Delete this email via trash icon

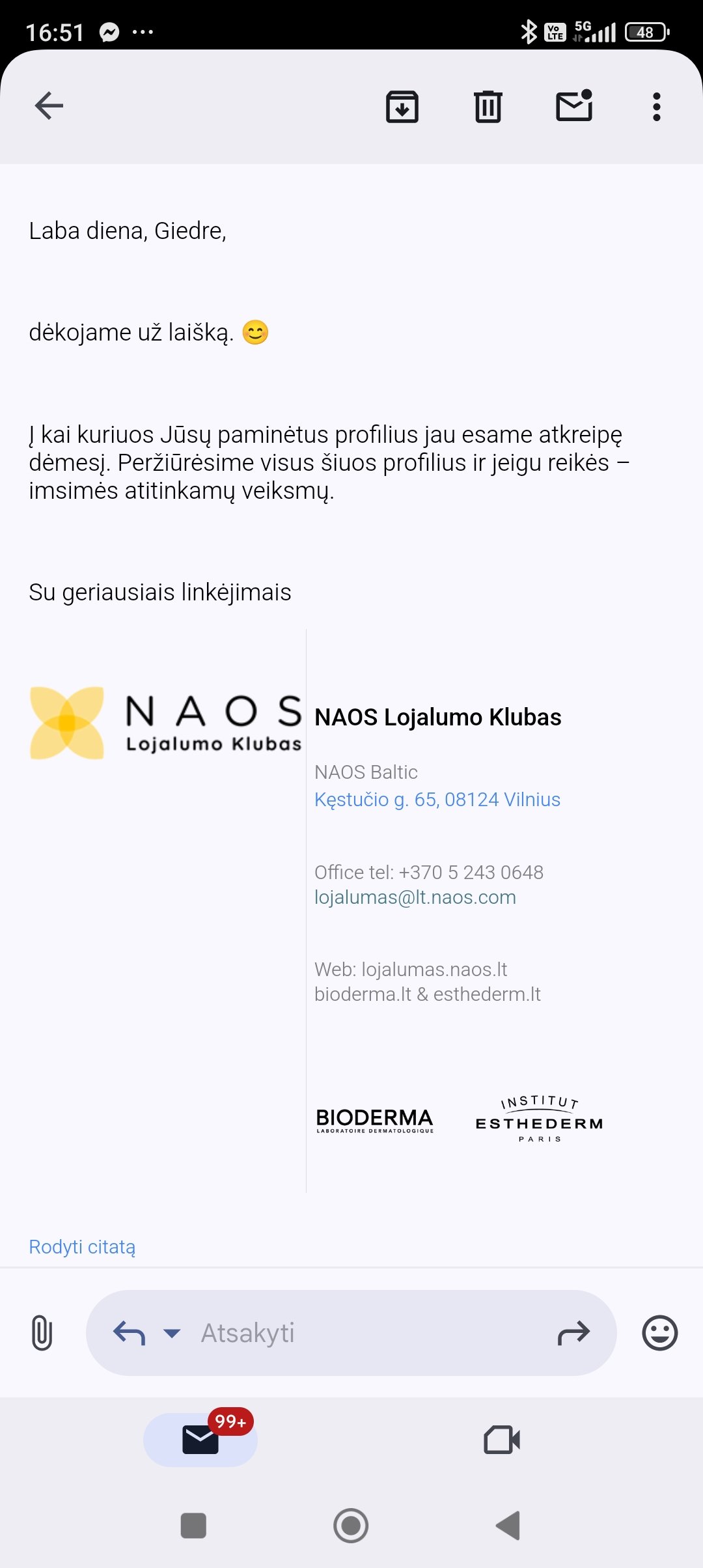[488, 107]
